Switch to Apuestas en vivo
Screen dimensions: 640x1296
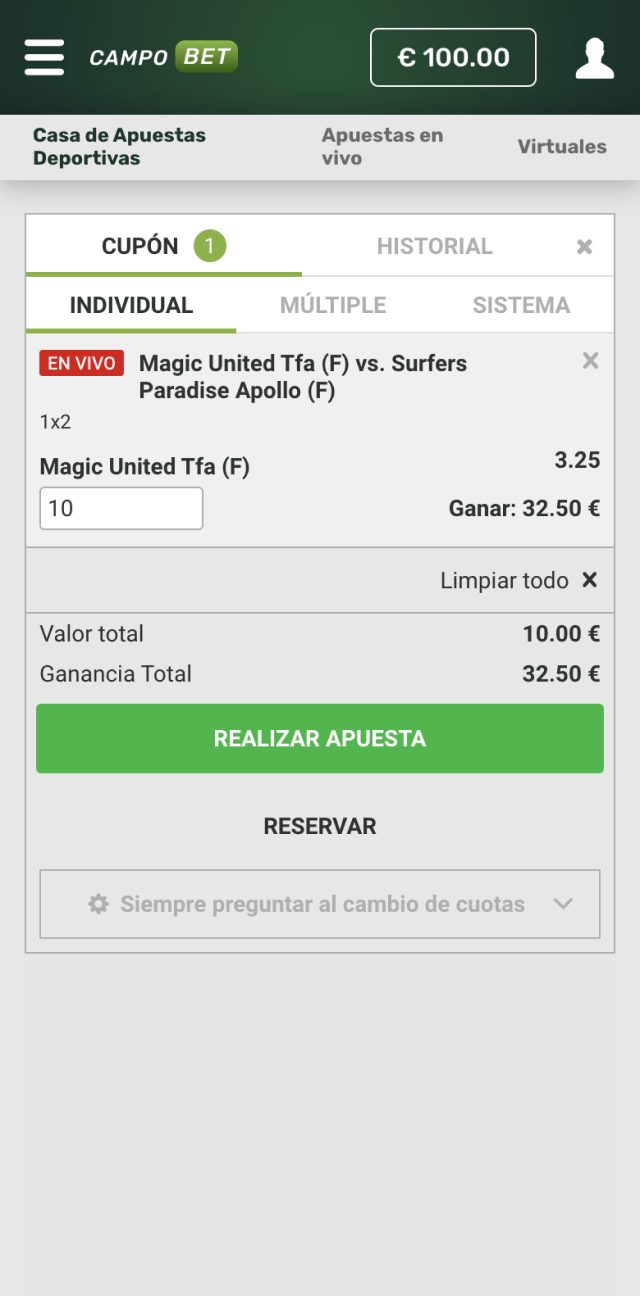382,147
